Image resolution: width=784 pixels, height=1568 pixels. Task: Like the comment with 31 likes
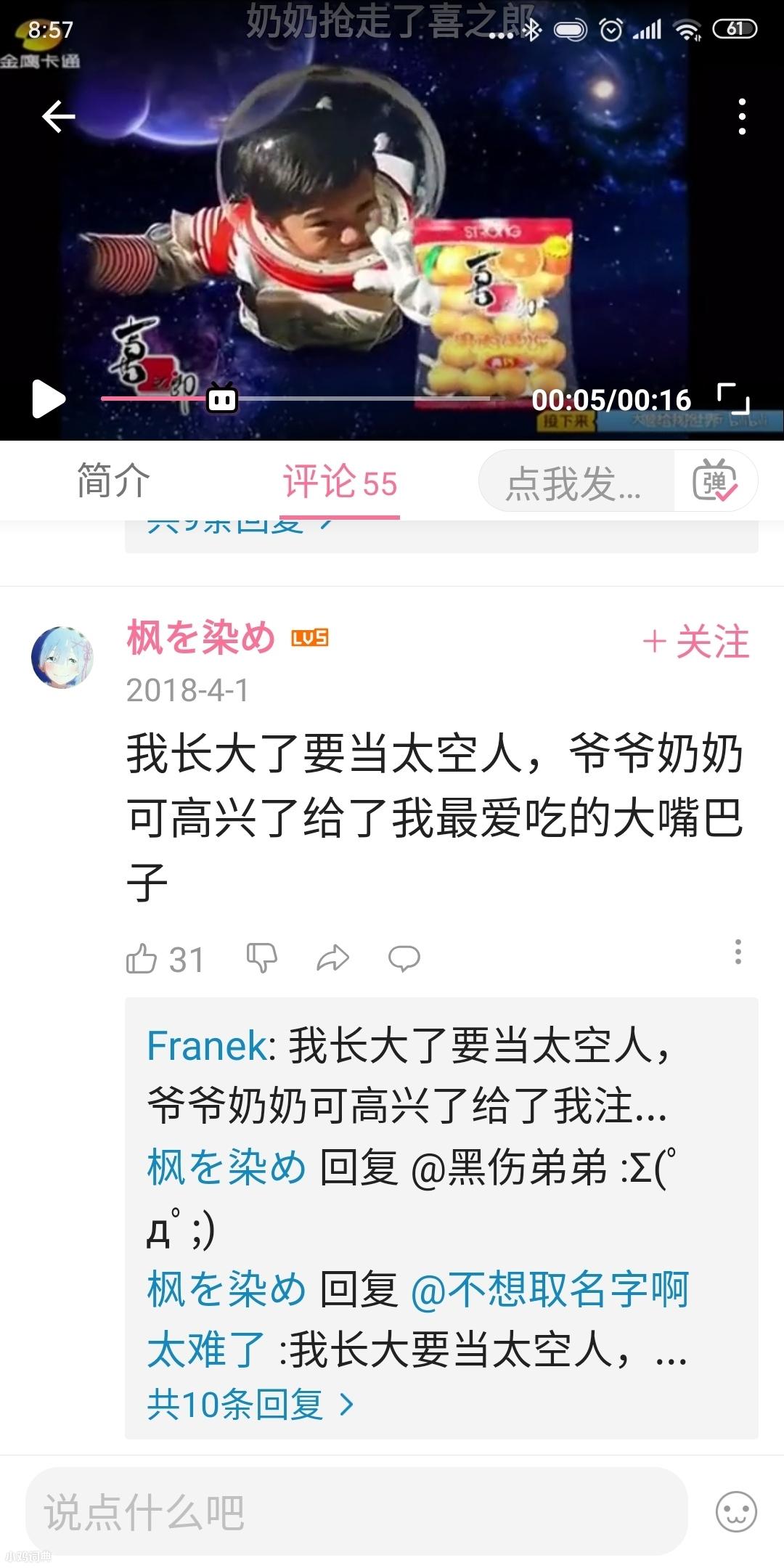point(142,958)
